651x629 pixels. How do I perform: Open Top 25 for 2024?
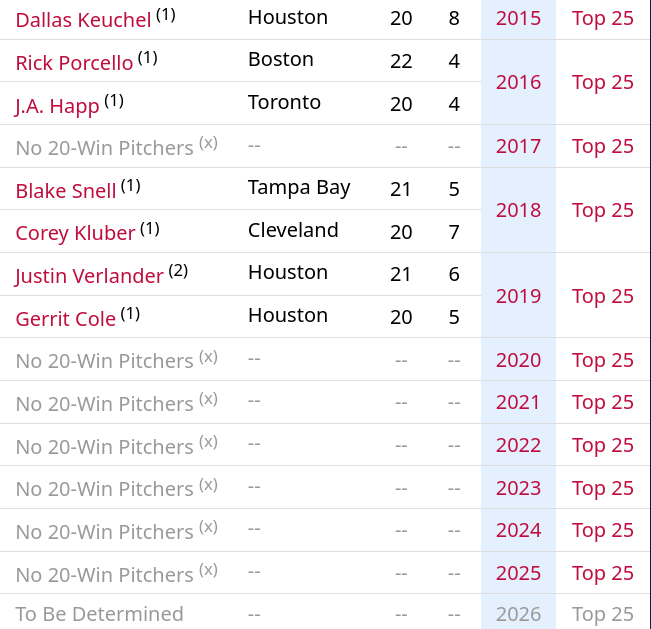(x=602, y=530)
